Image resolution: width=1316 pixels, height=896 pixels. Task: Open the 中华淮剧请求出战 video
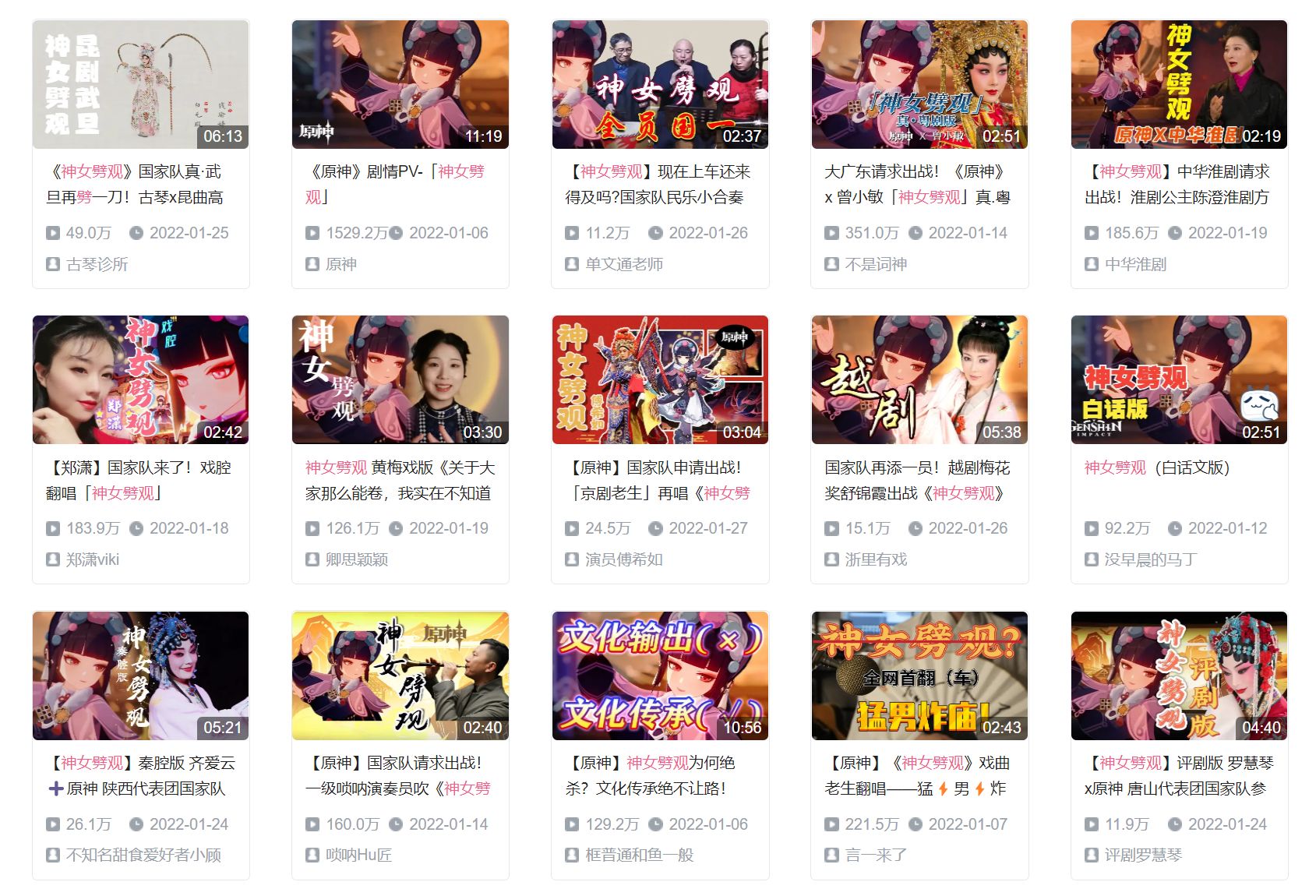point(1179,85)
